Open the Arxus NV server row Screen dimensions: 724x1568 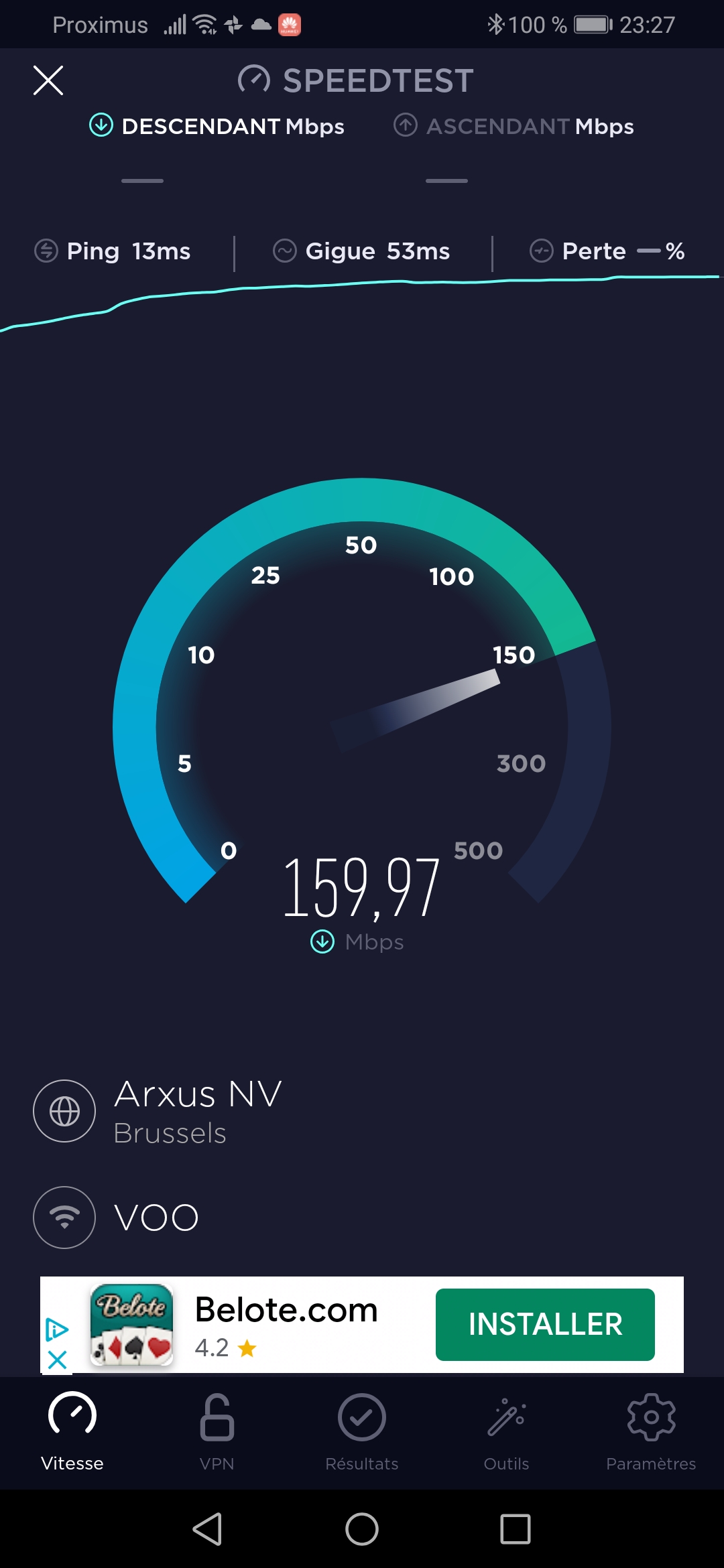(x=198, y=1110)
